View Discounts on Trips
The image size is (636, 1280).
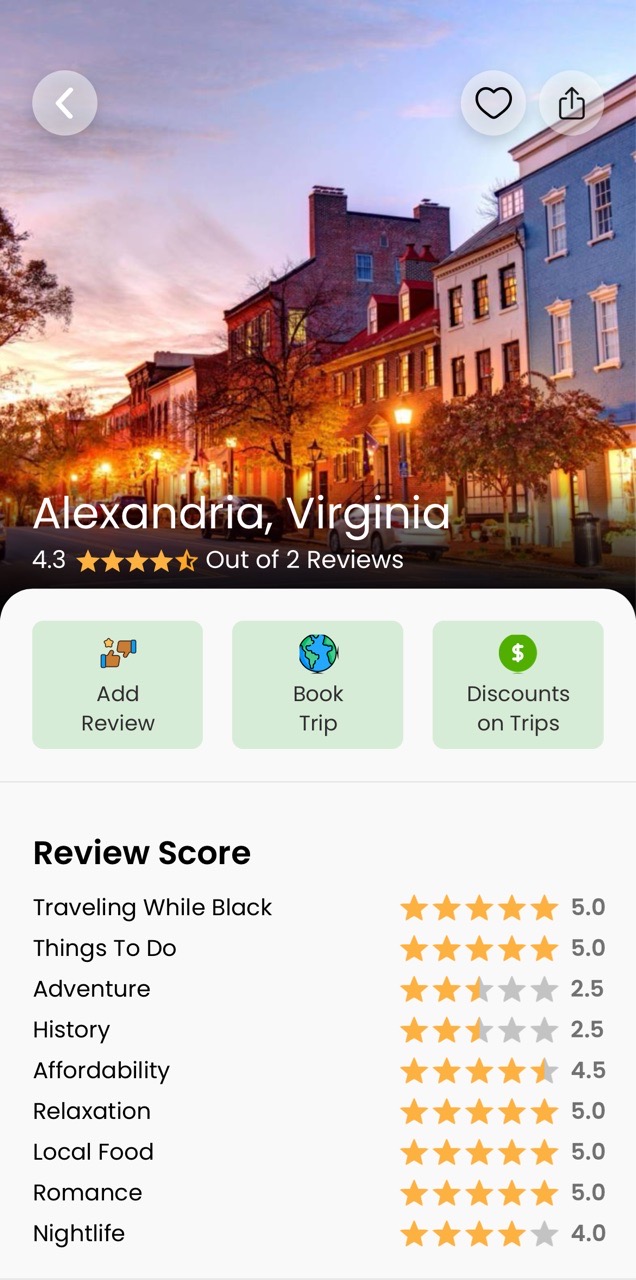point(518,685)
